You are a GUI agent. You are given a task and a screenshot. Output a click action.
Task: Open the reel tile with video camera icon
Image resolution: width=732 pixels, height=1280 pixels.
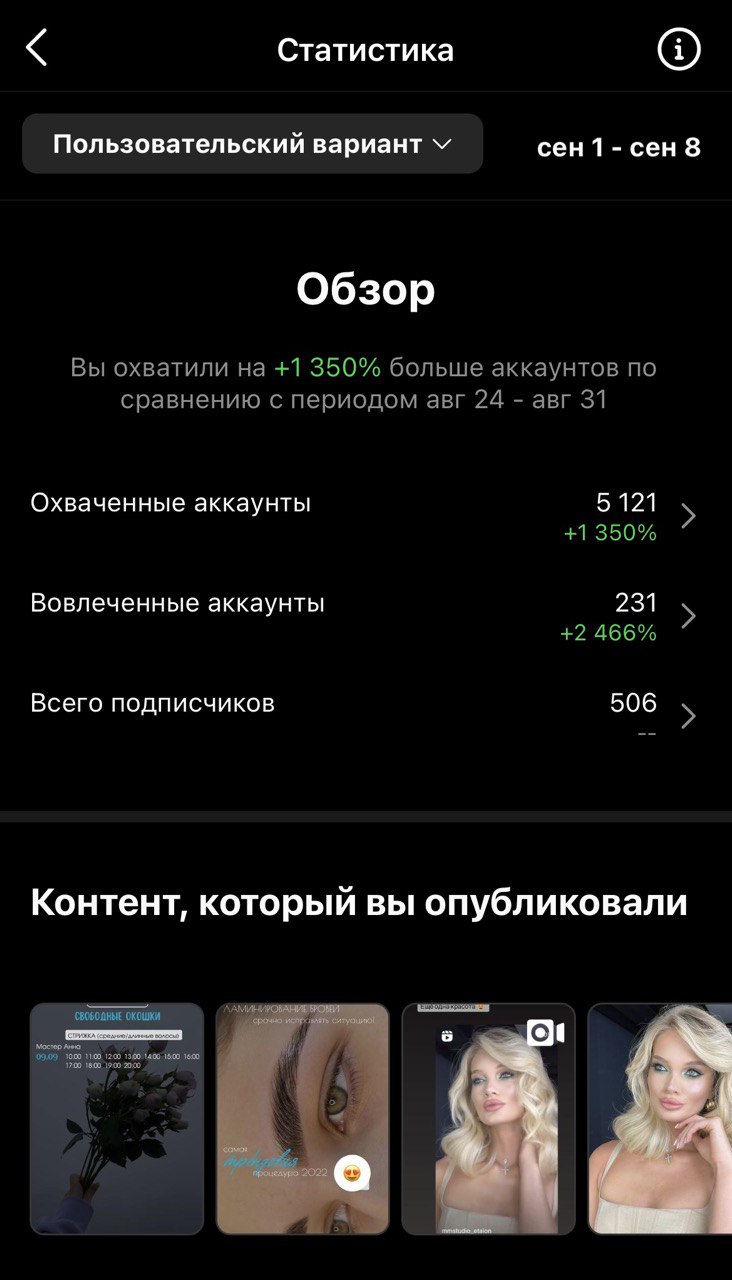tap(489, 1119)
